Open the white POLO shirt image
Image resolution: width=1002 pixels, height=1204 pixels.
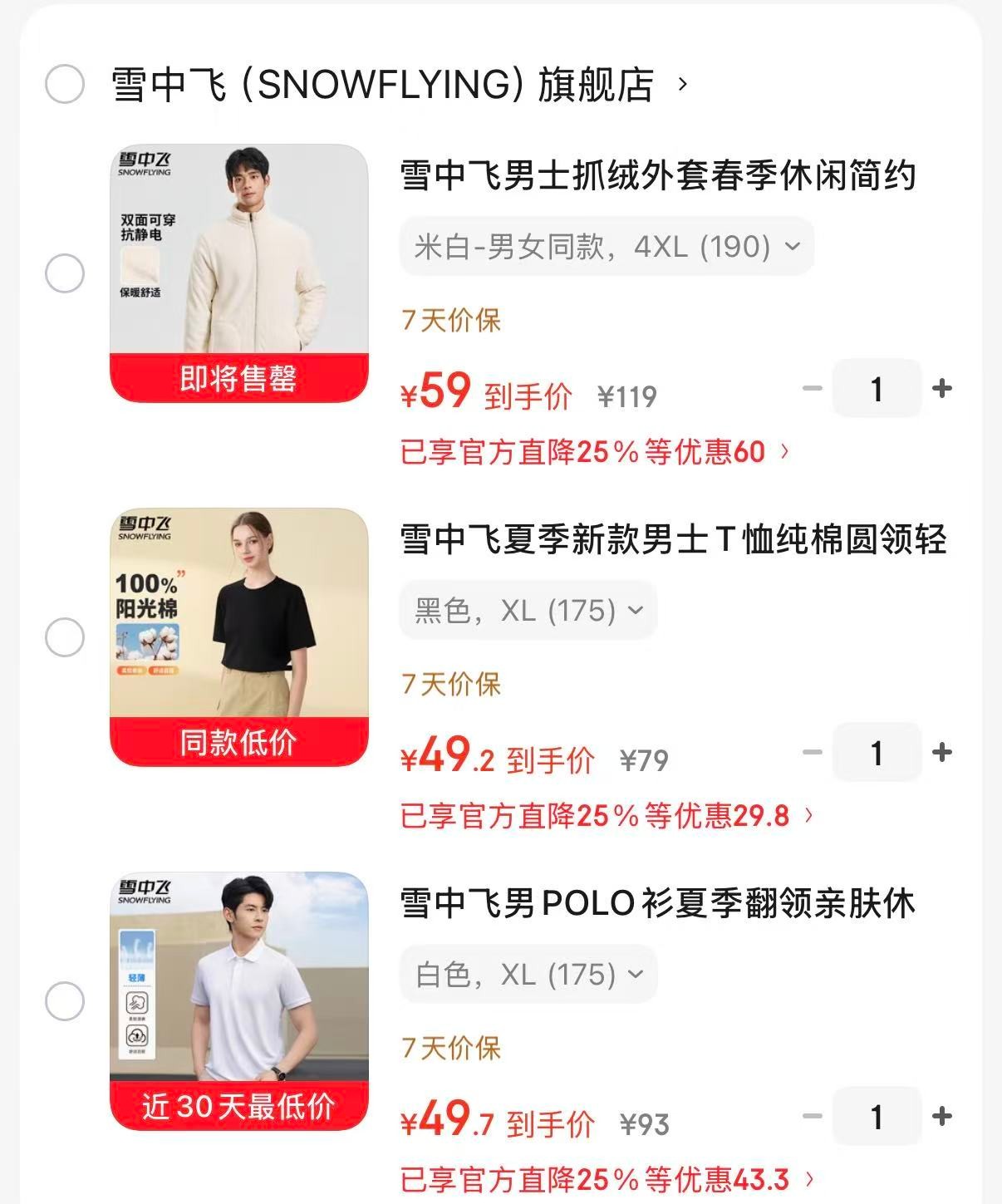tap(238, 1000)
